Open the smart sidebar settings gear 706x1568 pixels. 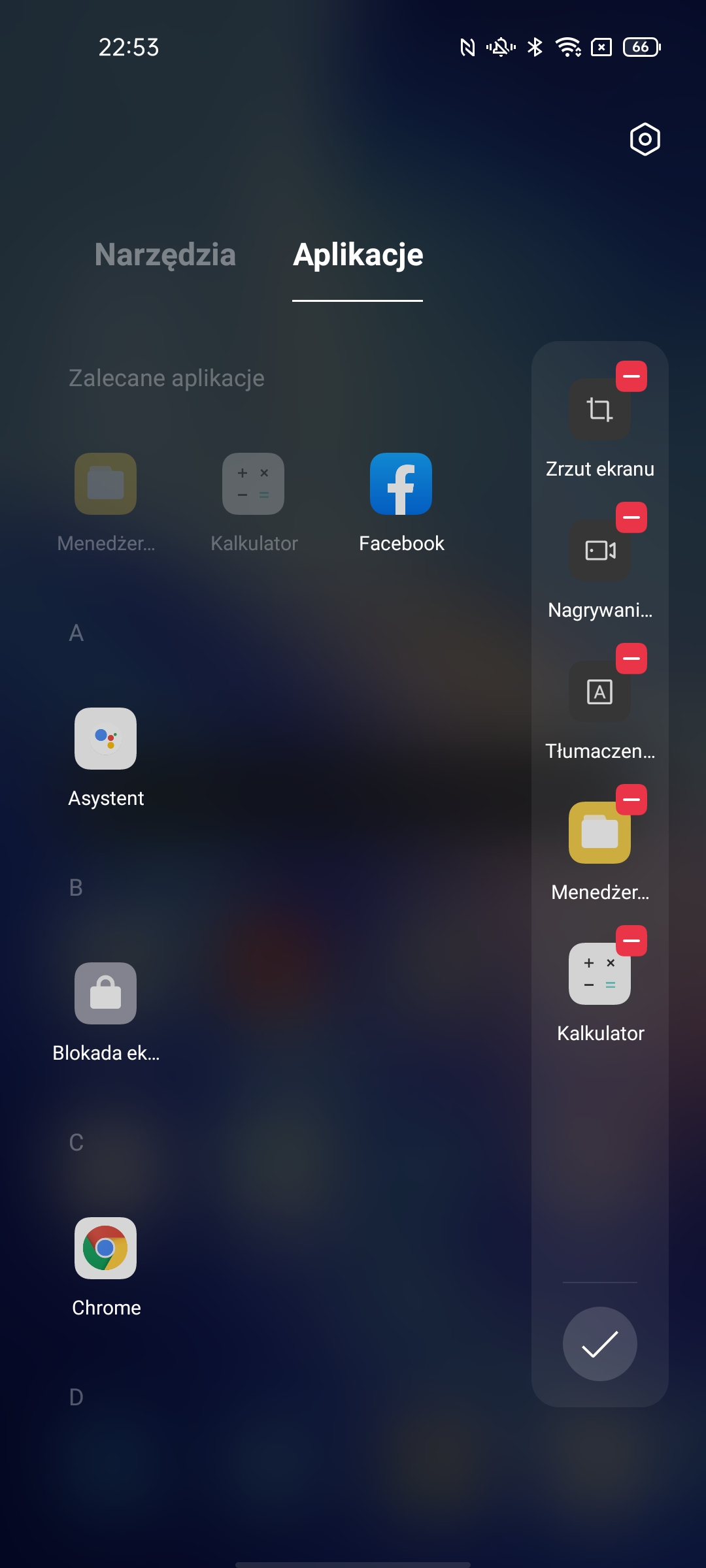pyautogui.click(x=645, y=139)
